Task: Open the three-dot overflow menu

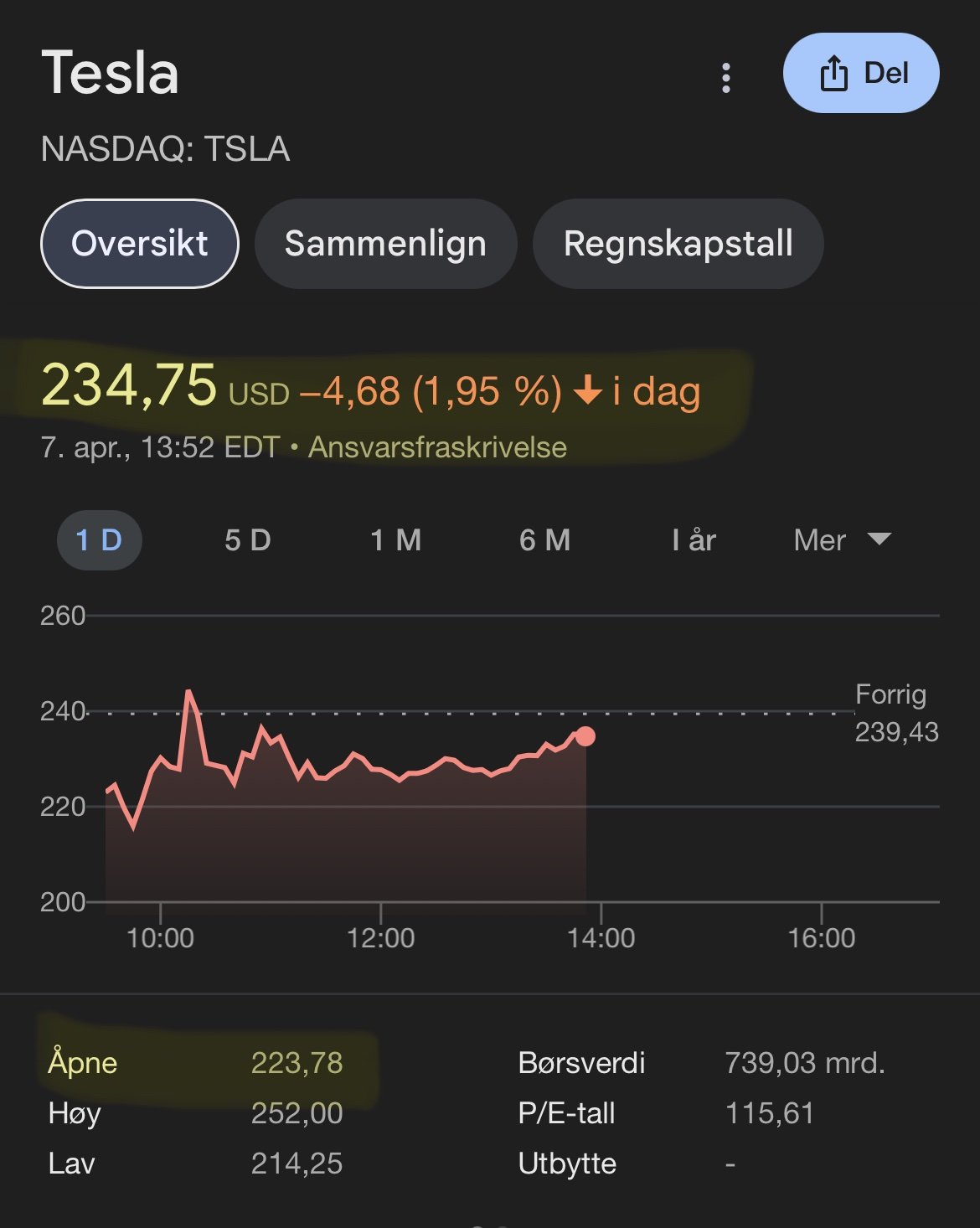Action: (x=726, y=78)
